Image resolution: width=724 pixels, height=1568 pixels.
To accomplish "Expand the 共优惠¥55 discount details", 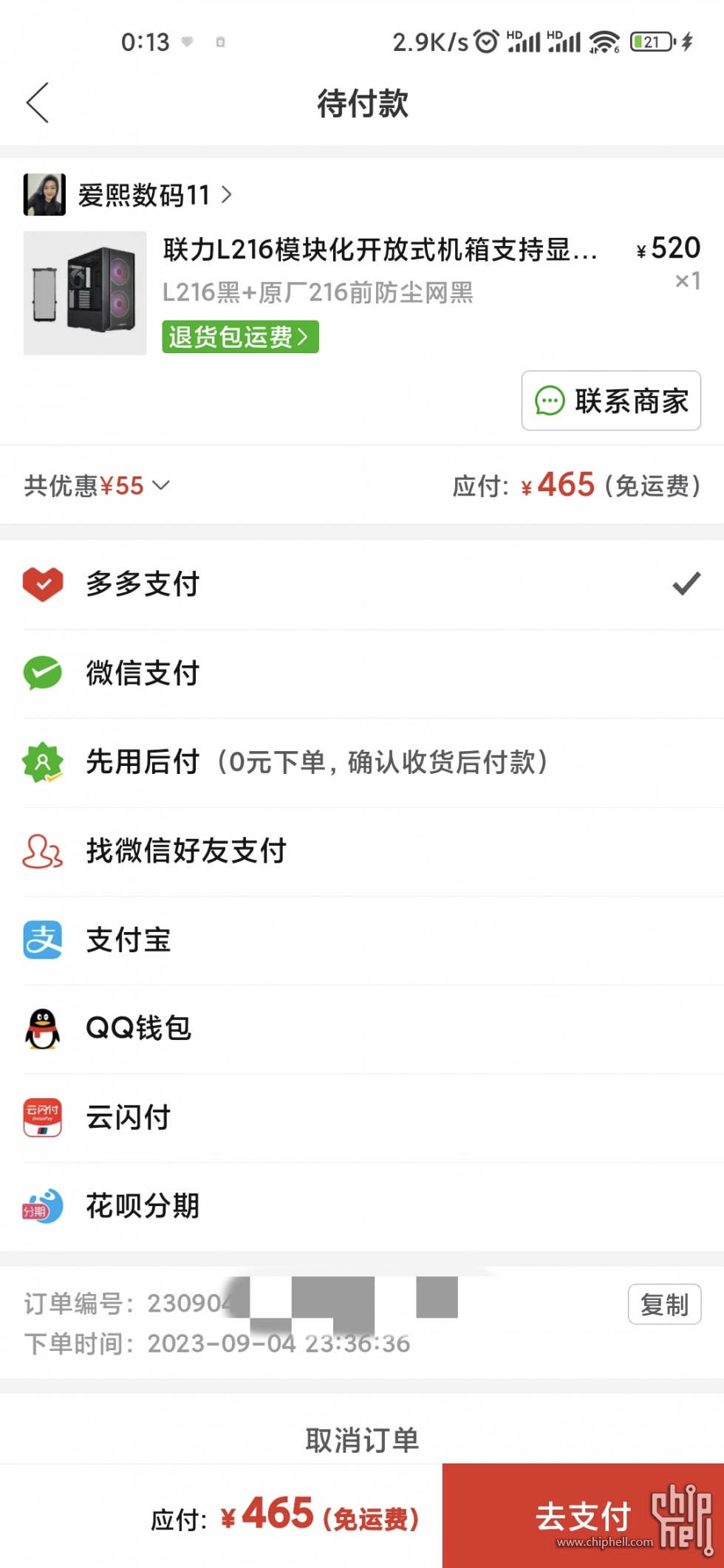I will pos(97,486).
